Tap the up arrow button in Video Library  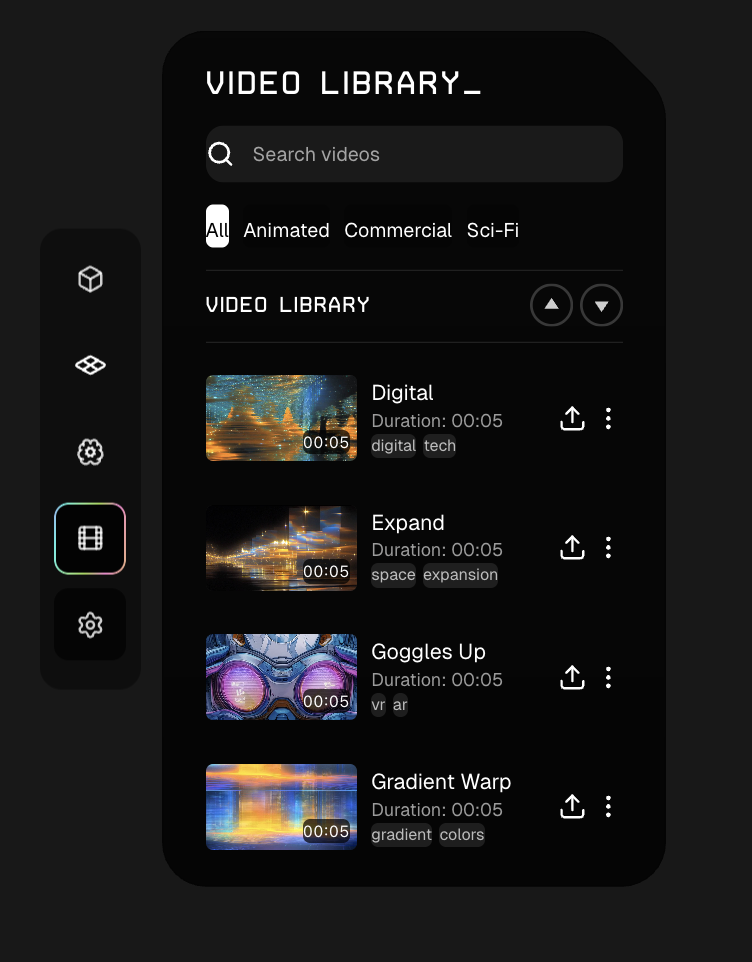point(551,305)
